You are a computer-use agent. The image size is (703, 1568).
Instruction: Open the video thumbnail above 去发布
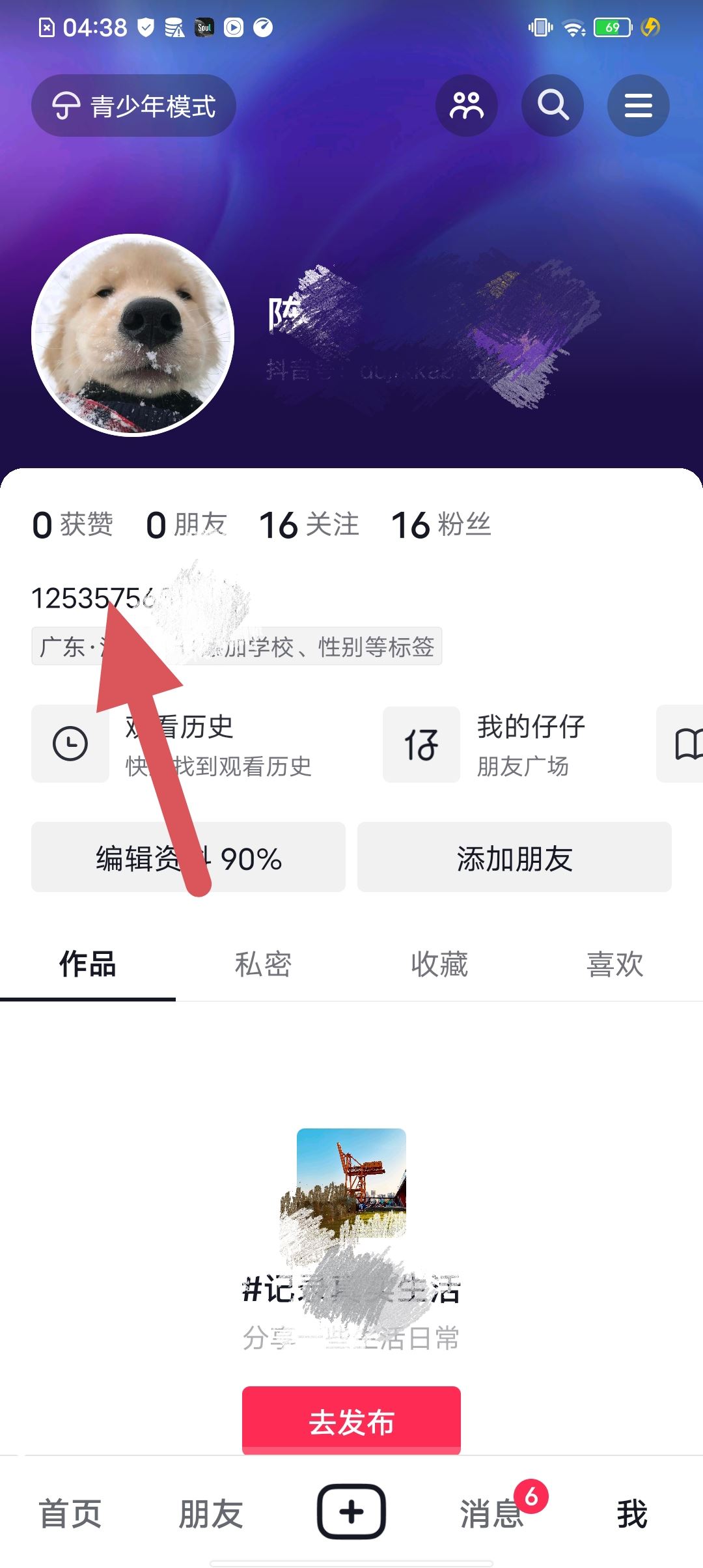[351, 1185]
